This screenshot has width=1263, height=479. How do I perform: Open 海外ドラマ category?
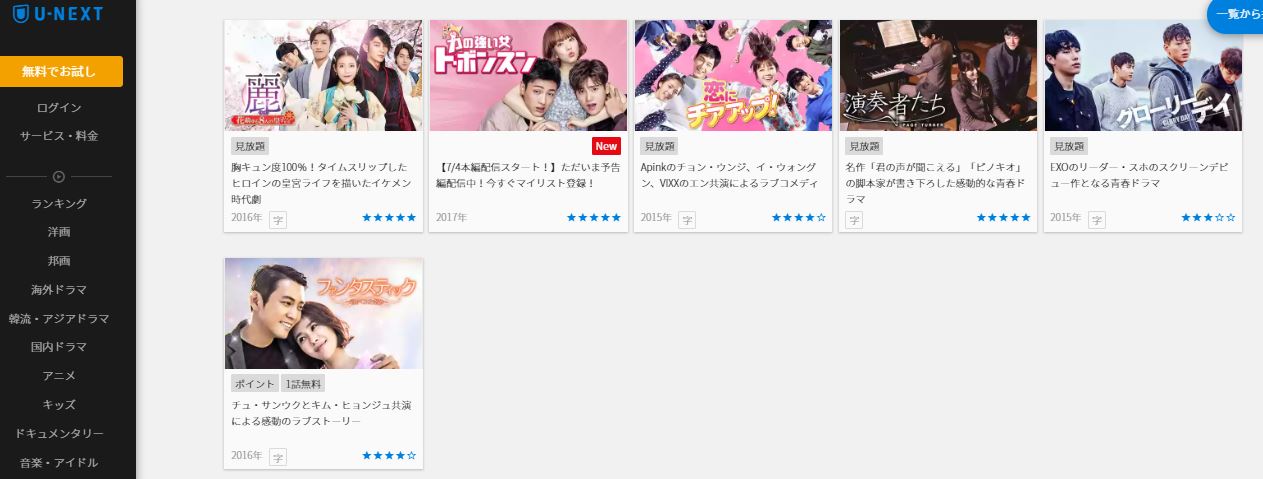[59, 290]
